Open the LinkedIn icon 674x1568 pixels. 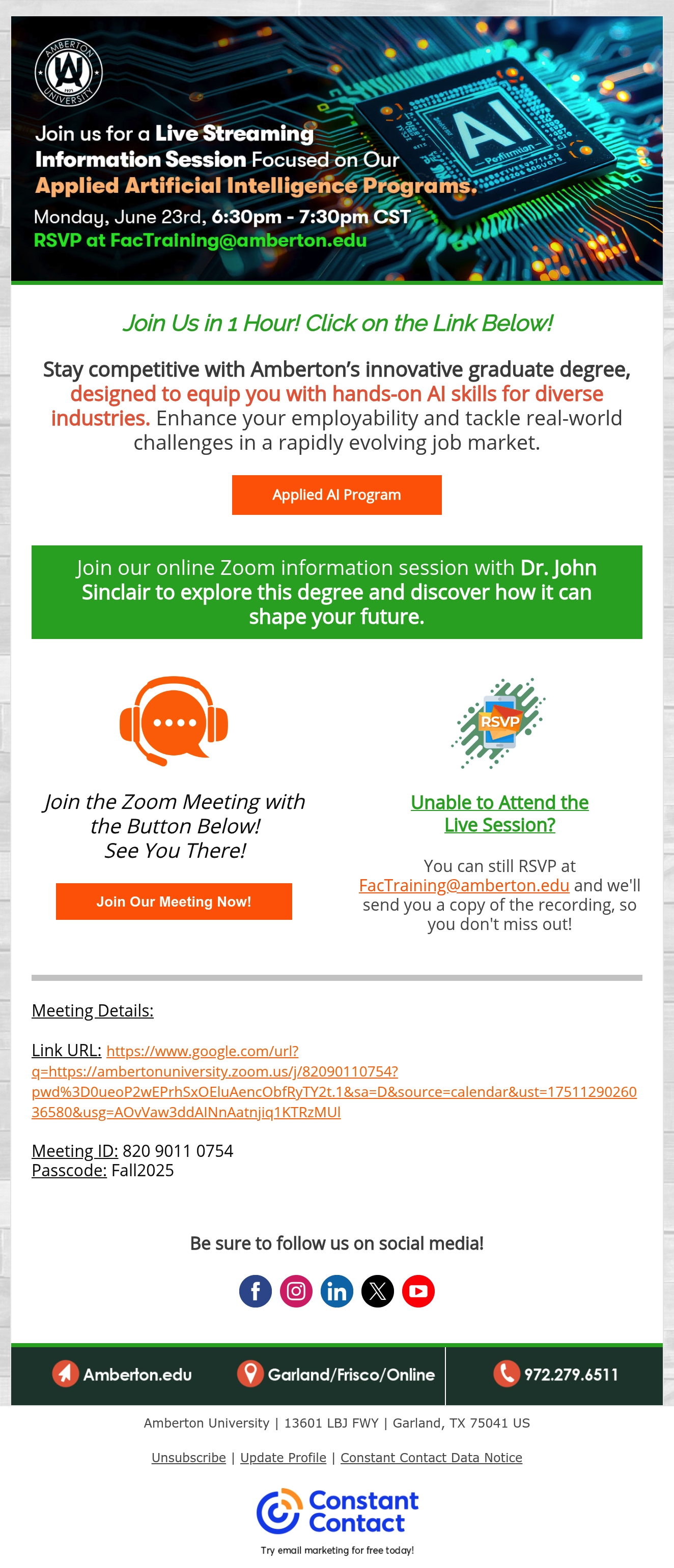tap(338, 1291)
